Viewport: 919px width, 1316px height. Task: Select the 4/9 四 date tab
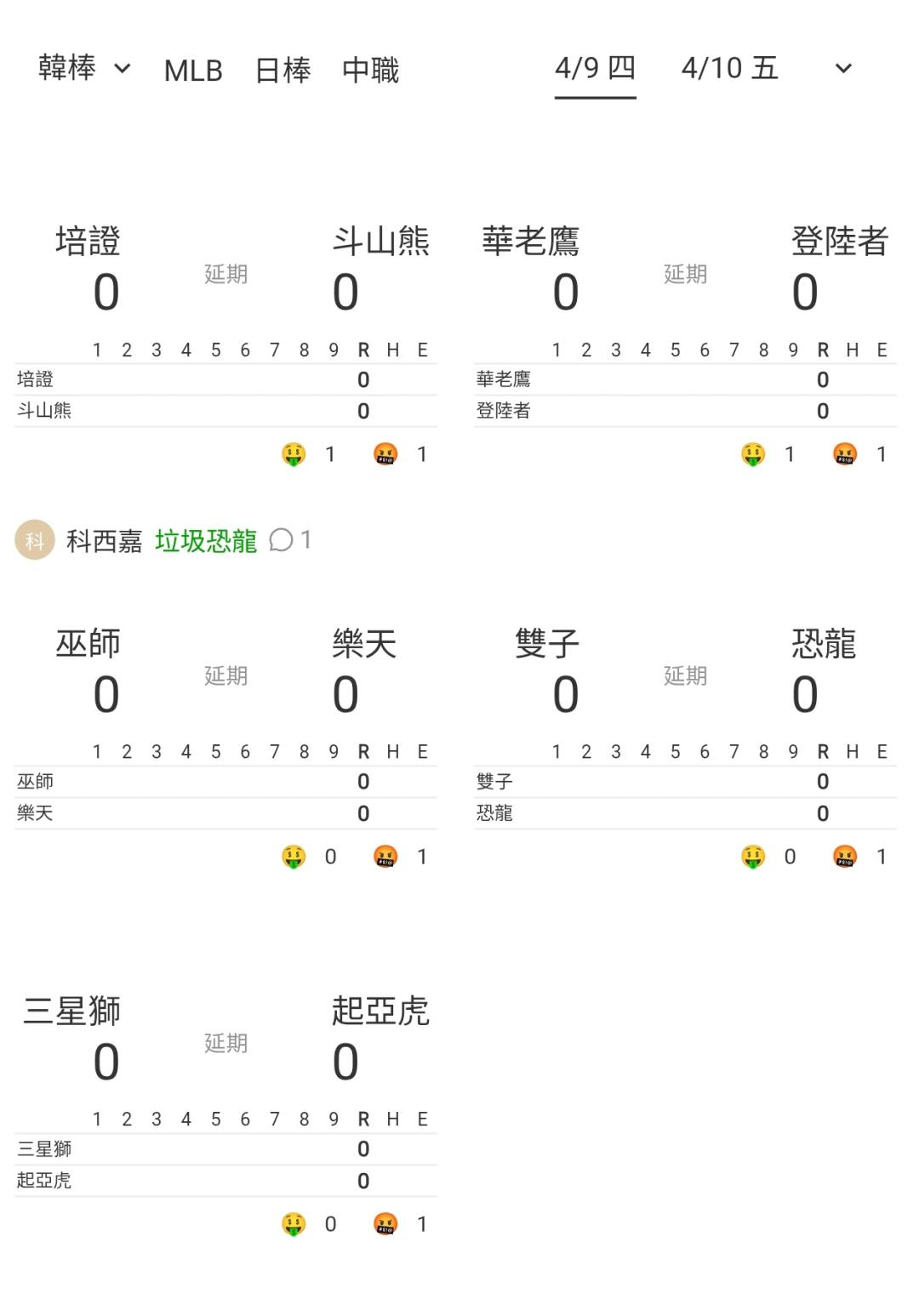click(596, 68)
